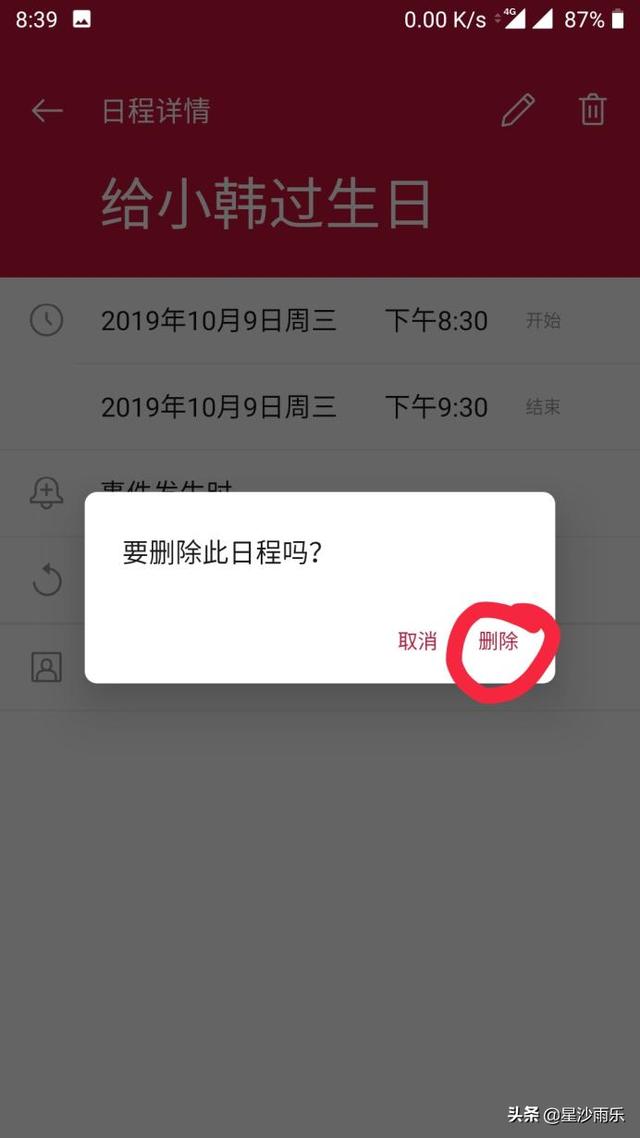
Task: Confirm deletion with the 删除 button
Action: (499, 642)
